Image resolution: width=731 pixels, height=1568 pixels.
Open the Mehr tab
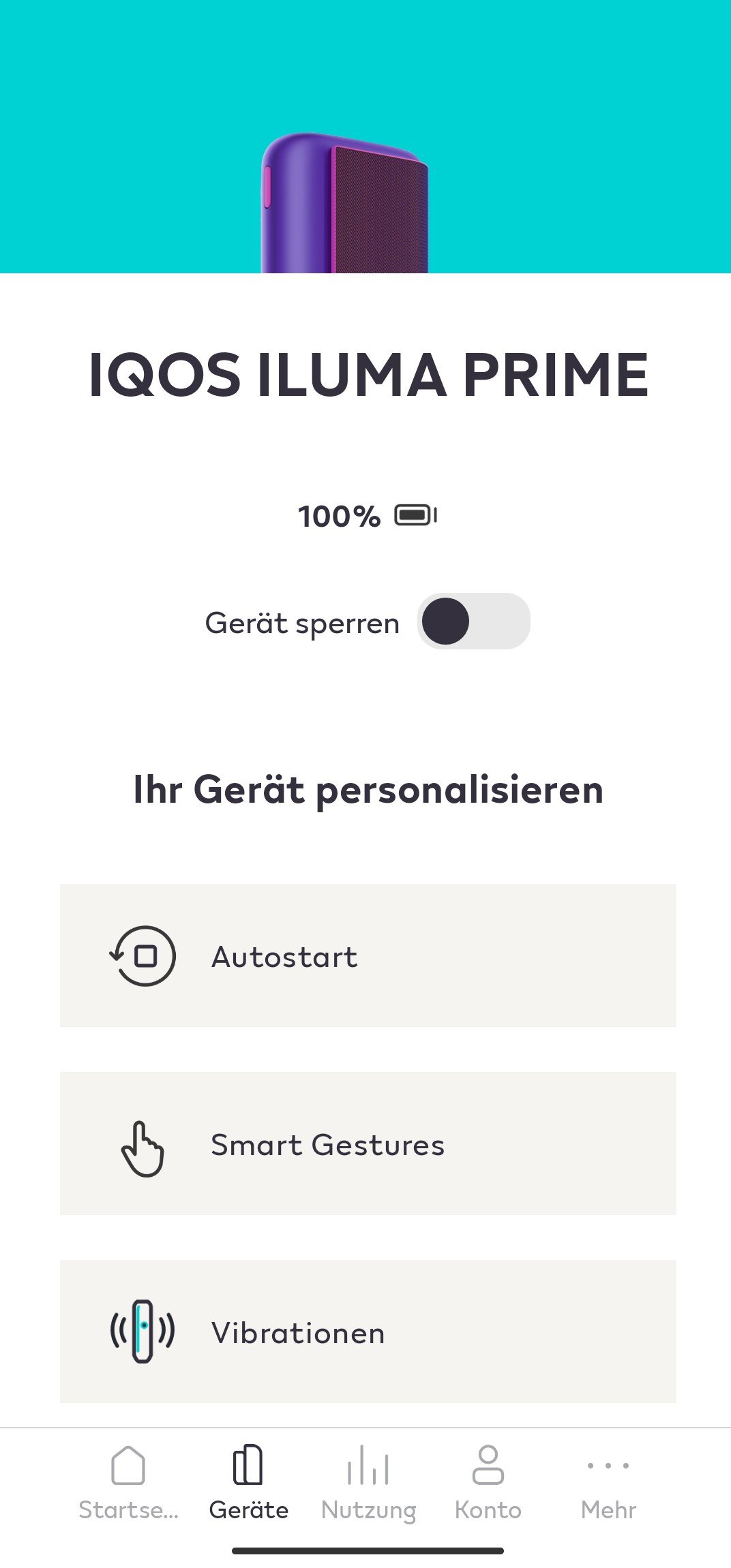[x=608, y=1483]
